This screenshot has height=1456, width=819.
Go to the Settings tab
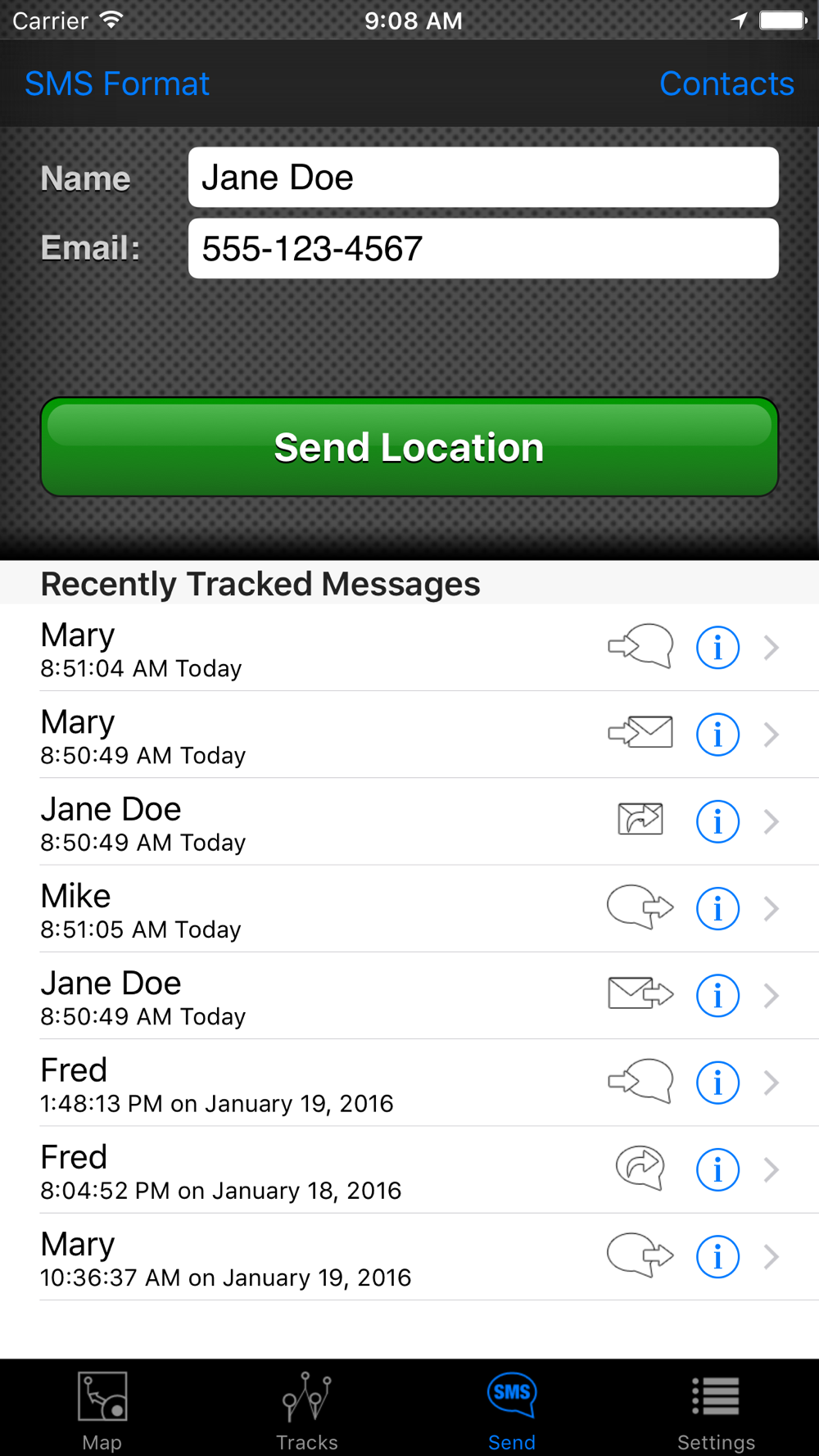point(716,1410)
